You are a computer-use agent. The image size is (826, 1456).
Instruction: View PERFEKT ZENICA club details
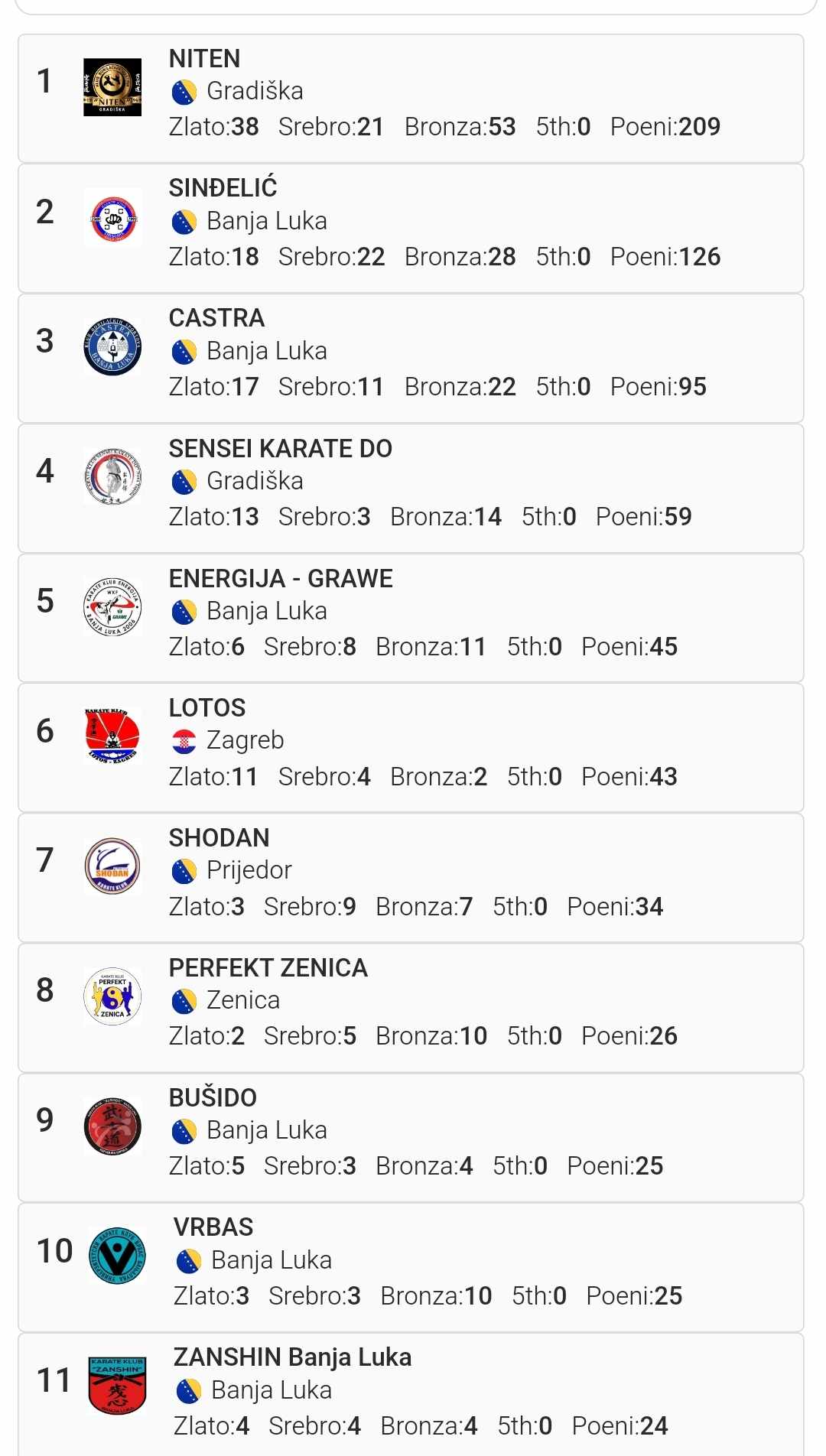411,1007
